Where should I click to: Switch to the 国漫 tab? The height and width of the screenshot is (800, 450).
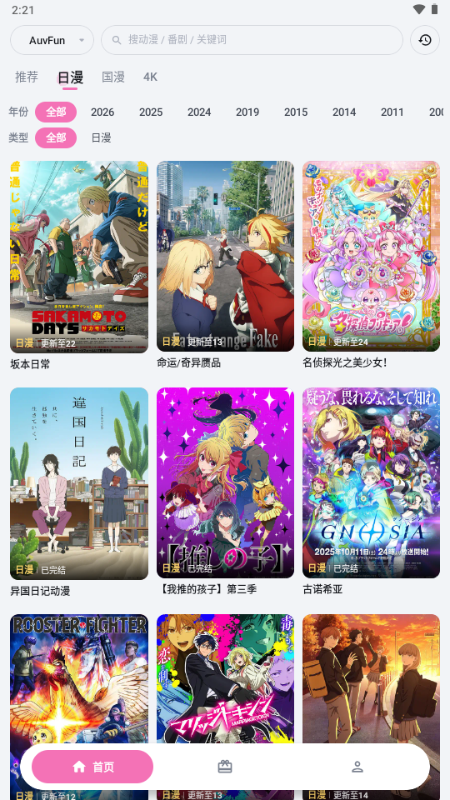tap(113, 77)
